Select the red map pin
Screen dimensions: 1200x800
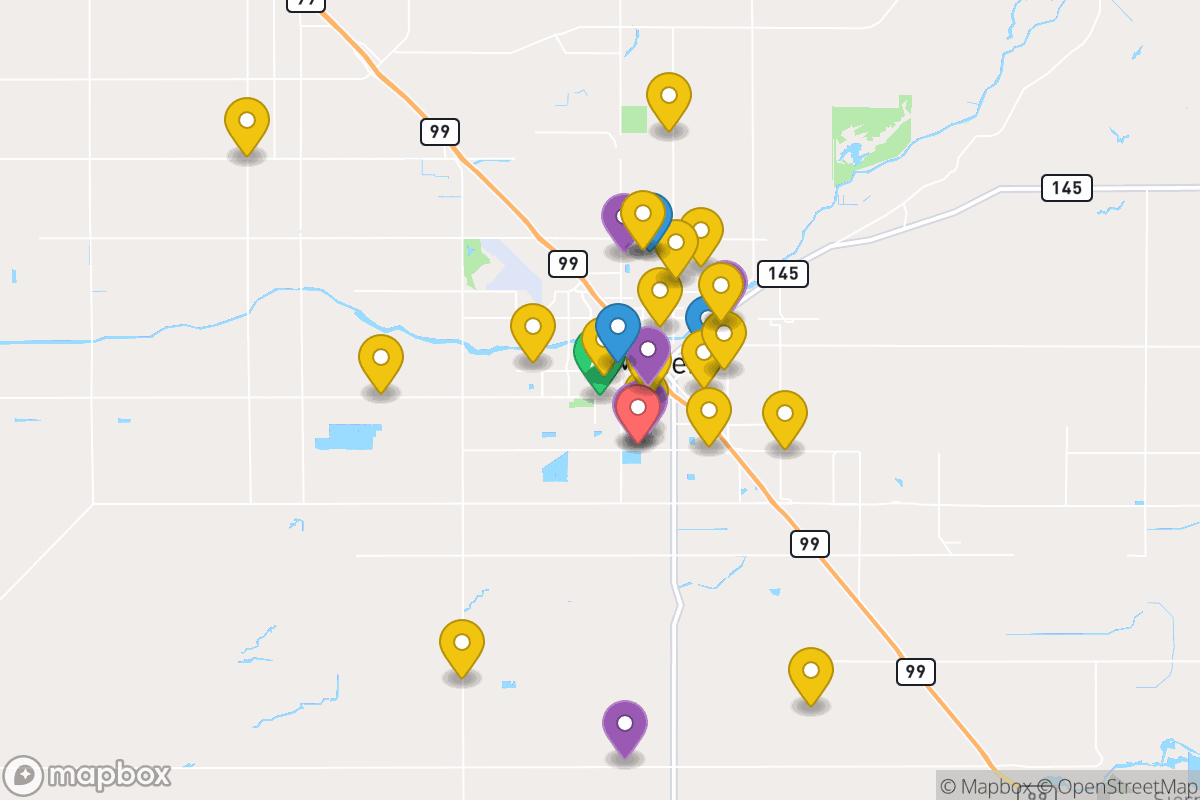click(x=638, y=410)
